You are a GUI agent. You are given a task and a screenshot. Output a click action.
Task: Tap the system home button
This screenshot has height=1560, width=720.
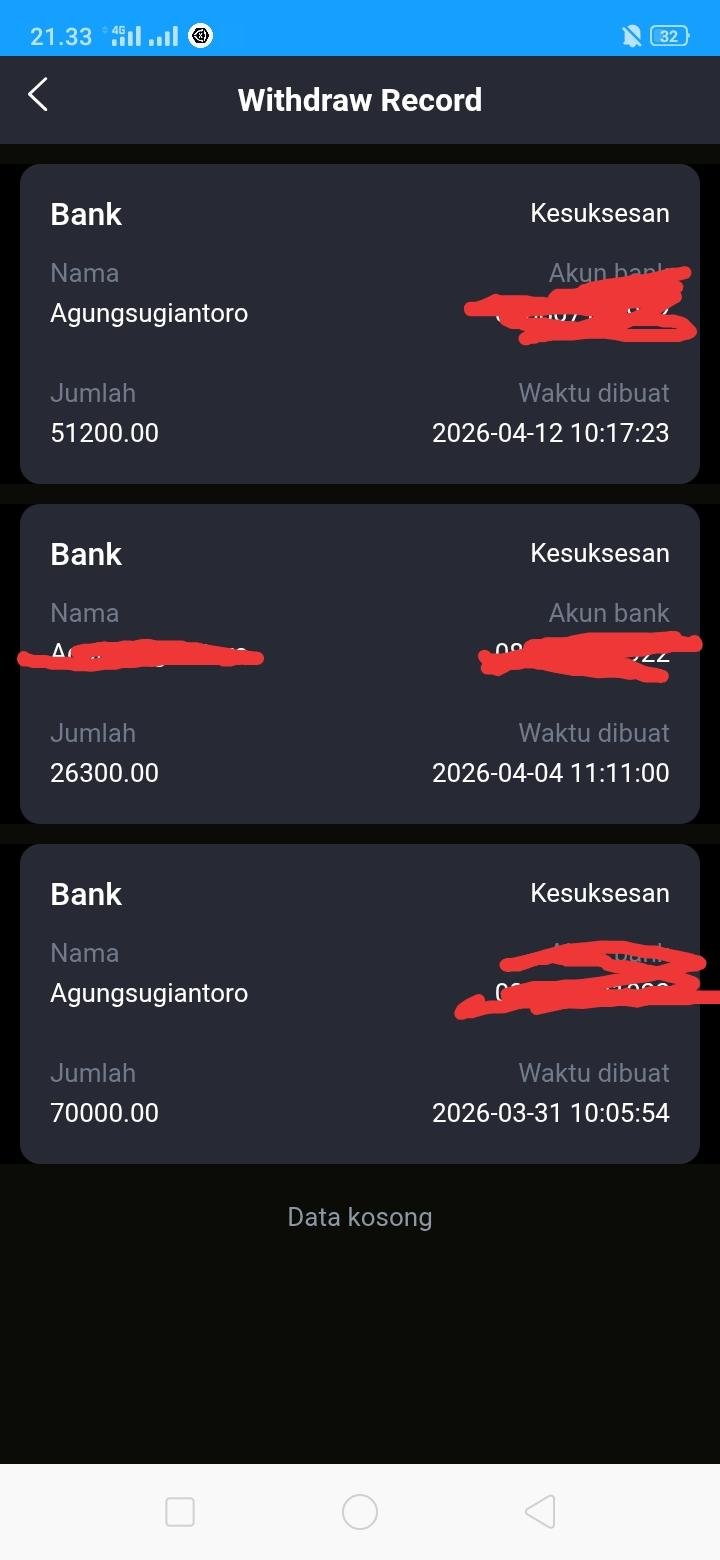[360, 1512]
